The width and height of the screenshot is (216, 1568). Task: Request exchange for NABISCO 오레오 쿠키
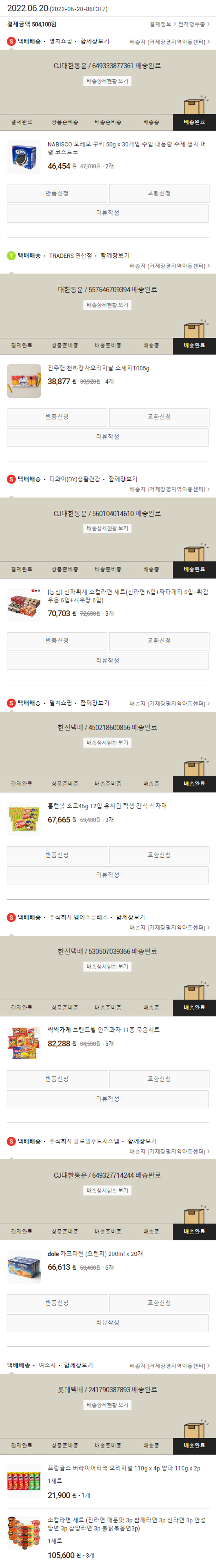[159, 194]
